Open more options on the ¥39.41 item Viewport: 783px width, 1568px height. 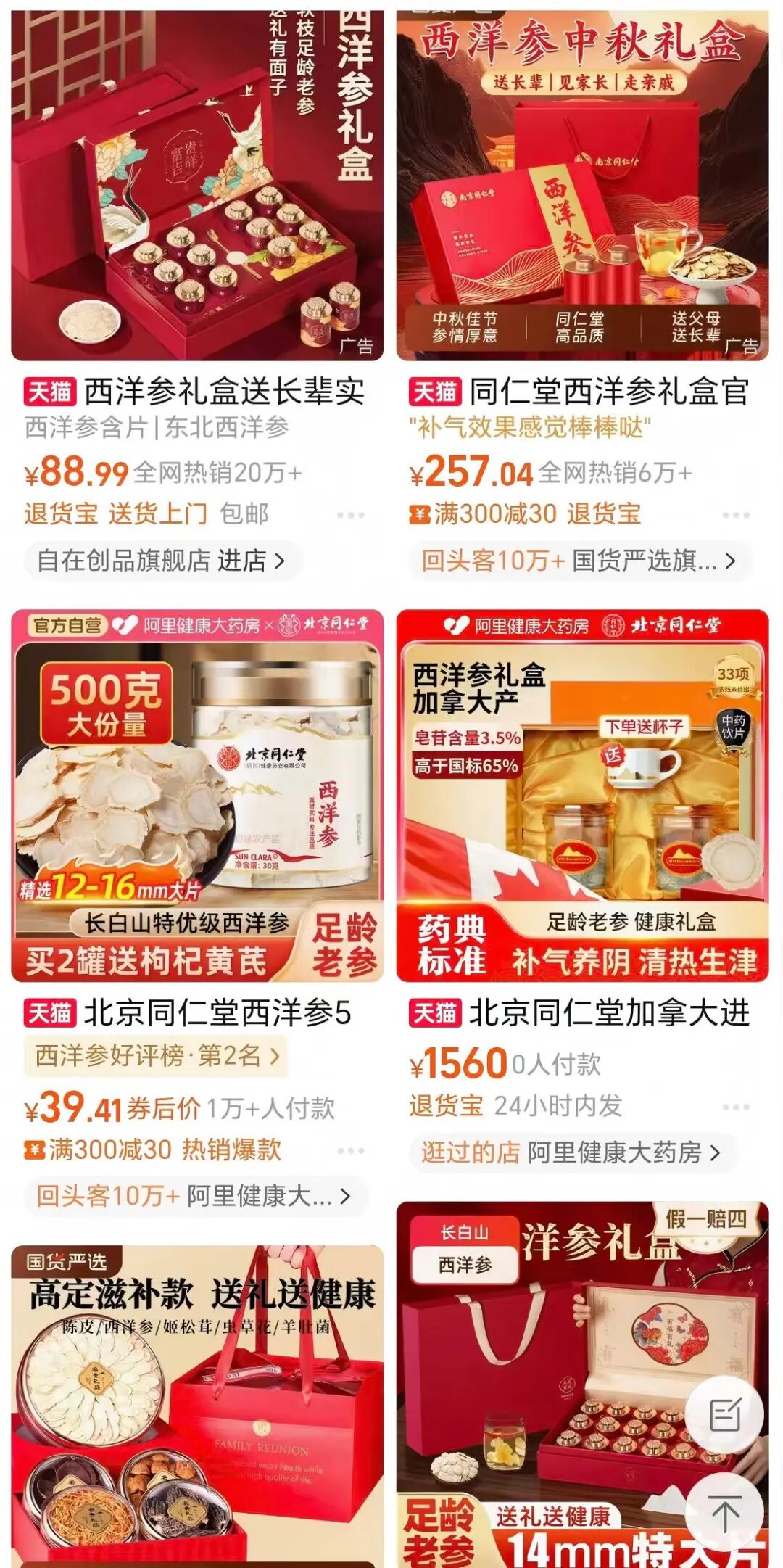(350, 1151)
